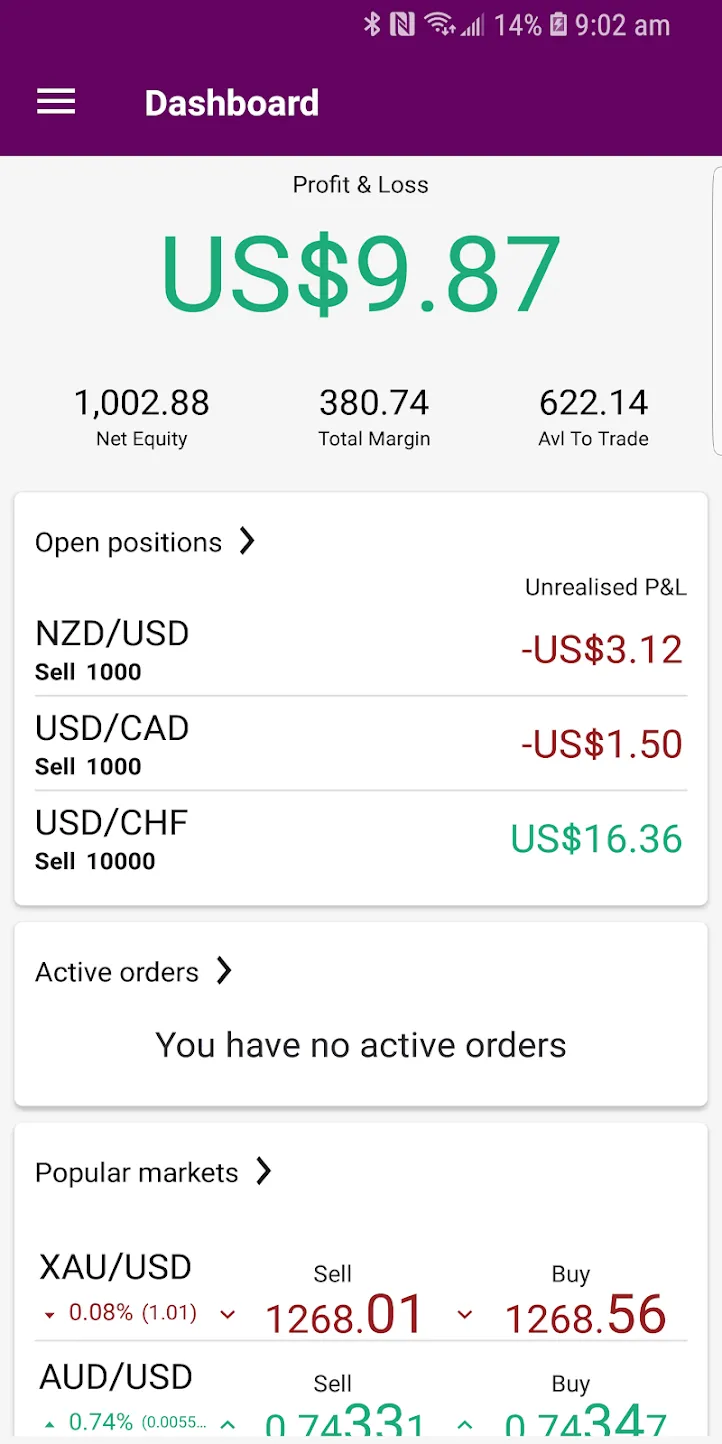Tap the Buy price 1268.56 for XAU/USD
Viewport: 722px width, 1444px height.
coord(584,1314)
